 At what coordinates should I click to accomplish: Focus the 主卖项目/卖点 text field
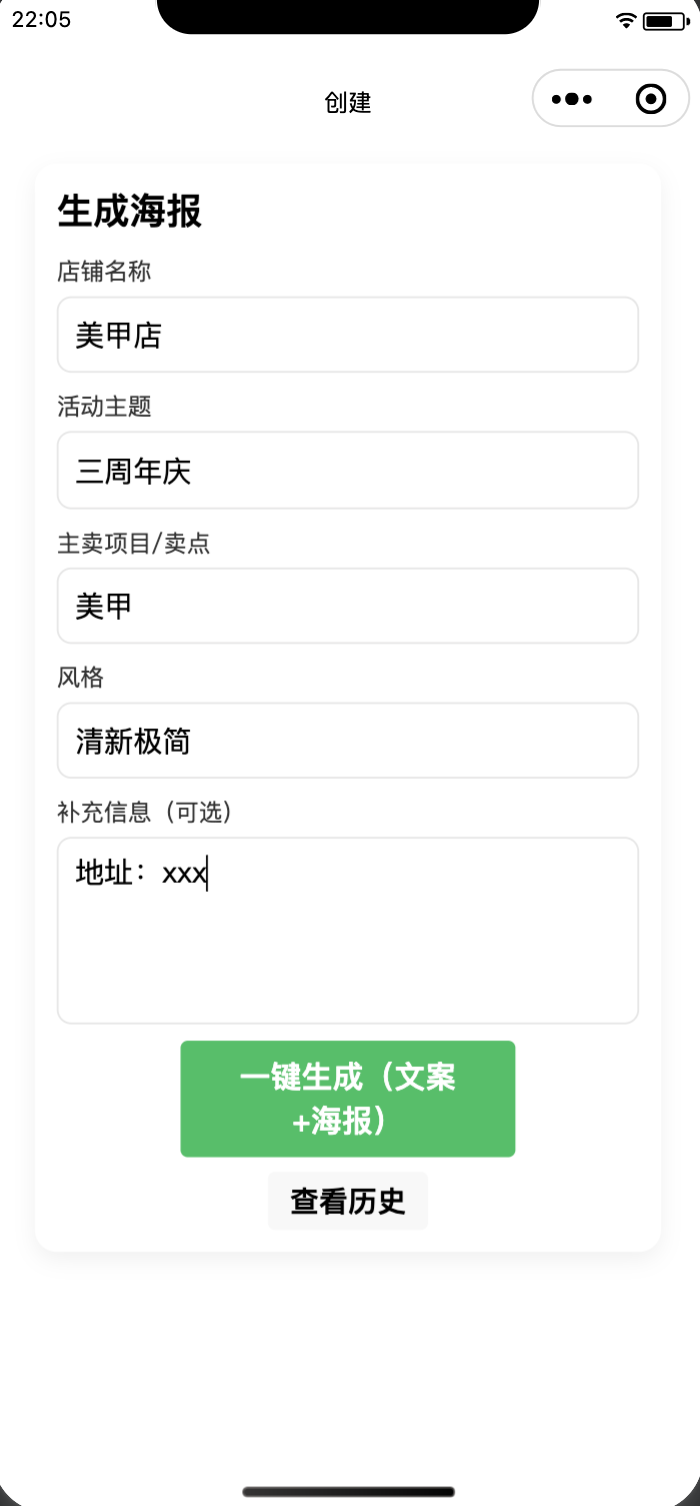coord(347,606)
